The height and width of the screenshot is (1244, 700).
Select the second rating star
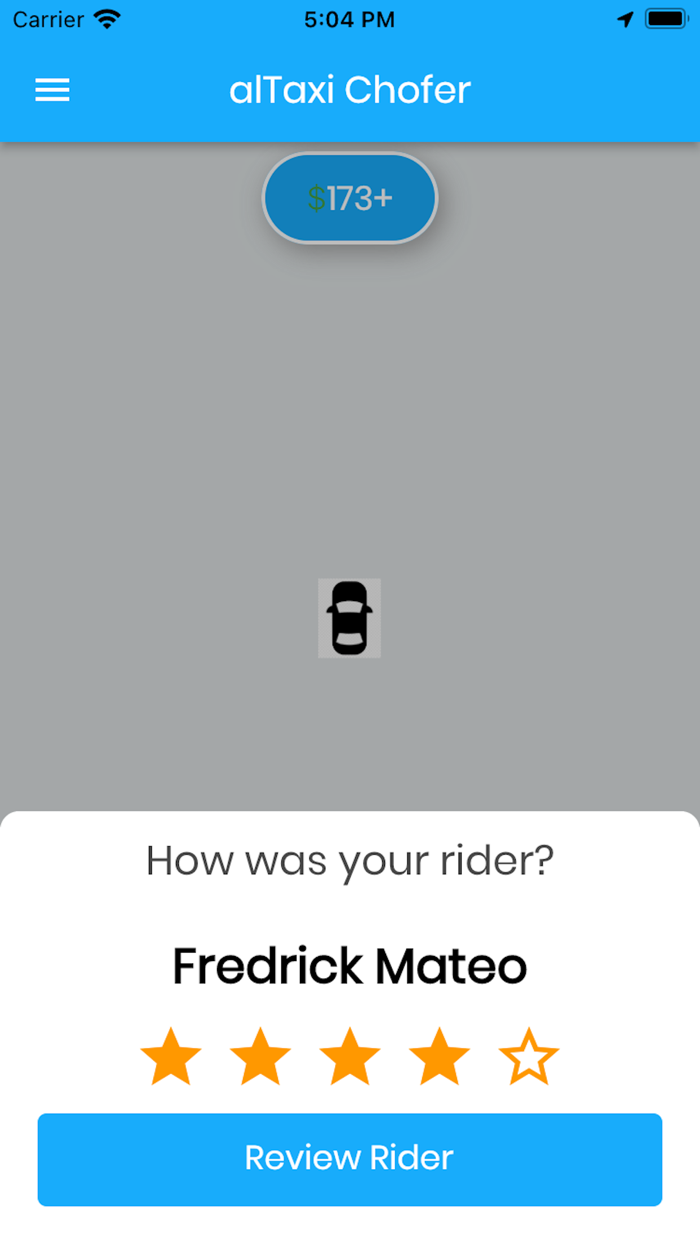[x=260, y=1056]
